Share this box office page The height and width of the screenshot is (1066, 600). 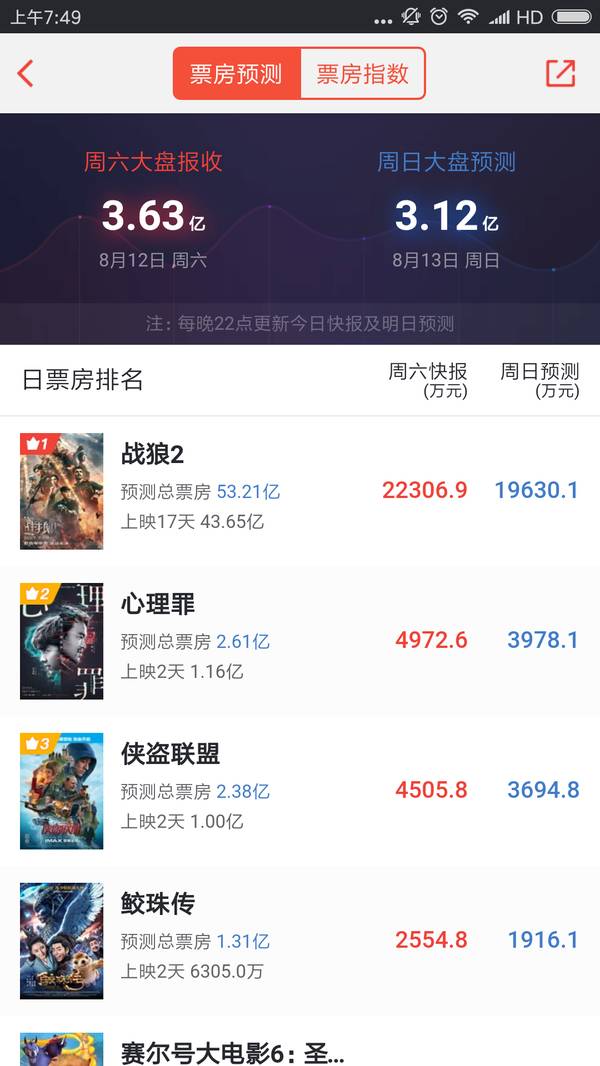click(560, 73)
